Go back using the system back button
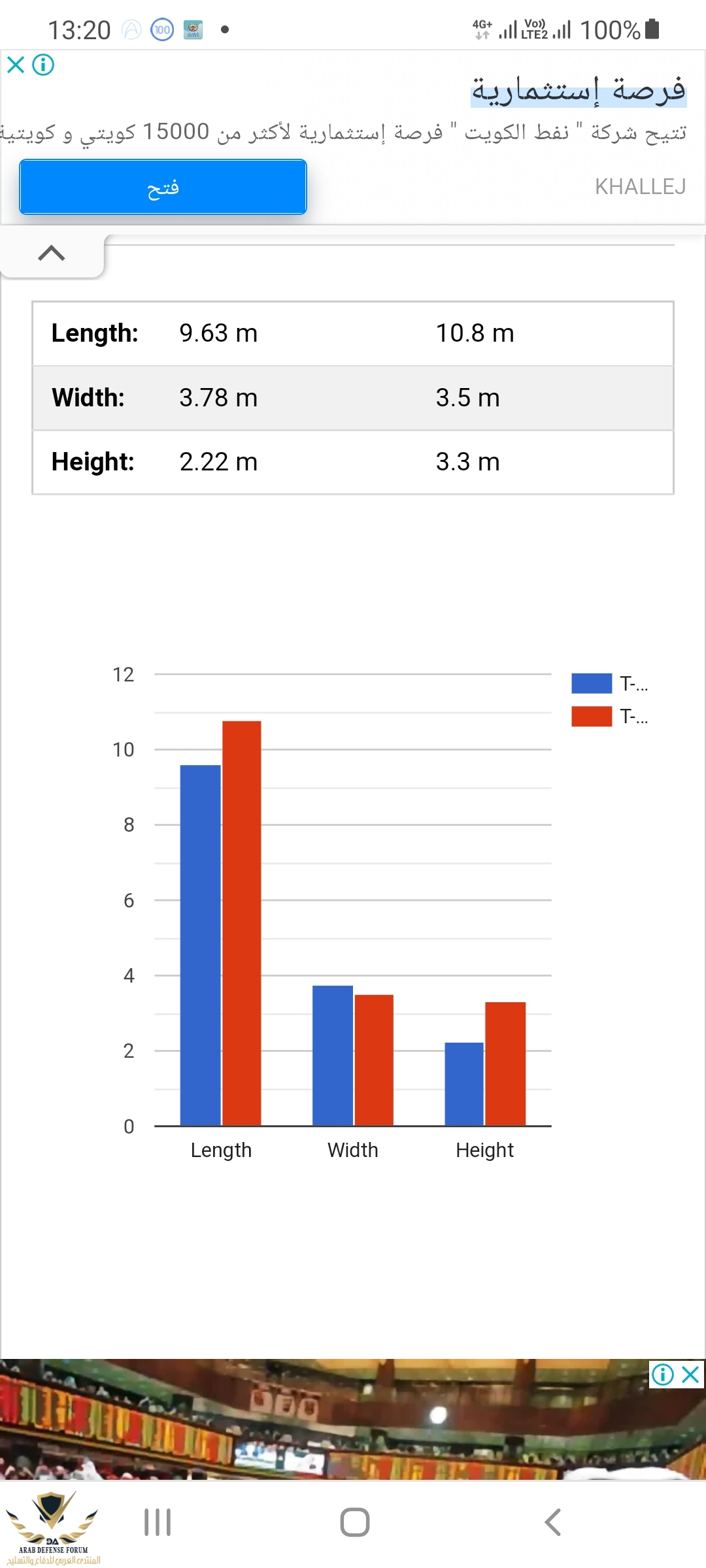 552,1522
